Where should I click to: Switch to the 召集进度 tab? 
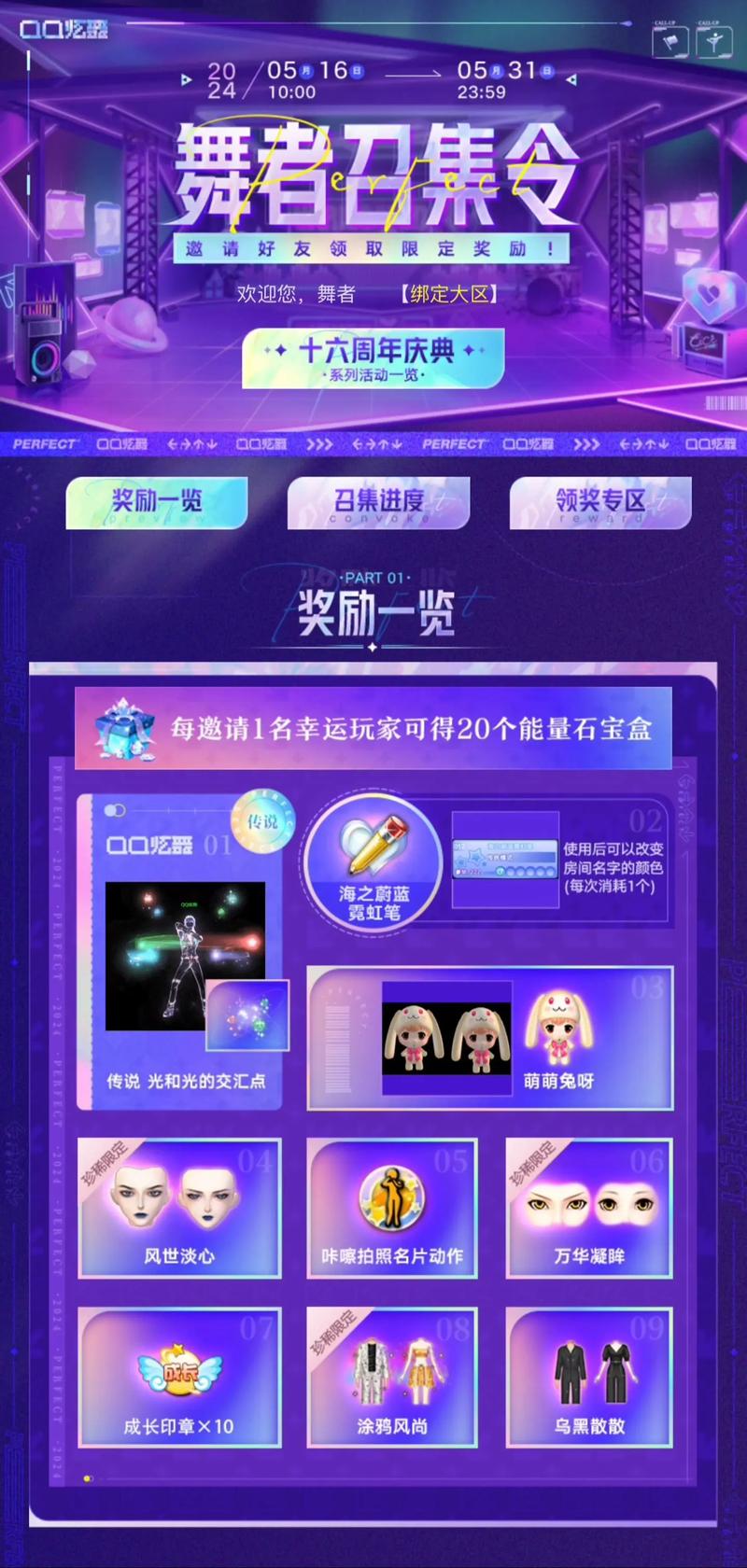coord(378,502)
